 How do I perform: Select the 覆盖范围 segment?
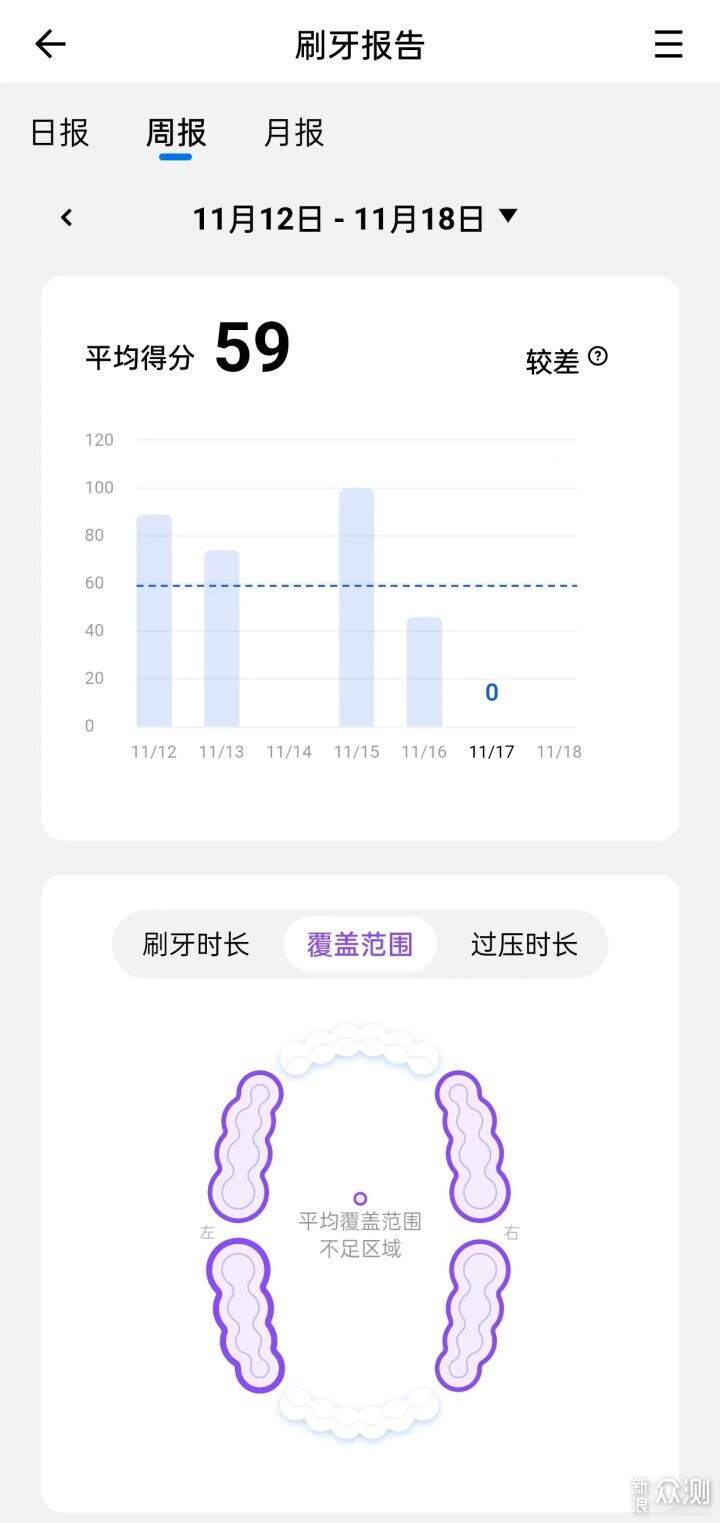point(360,944)
